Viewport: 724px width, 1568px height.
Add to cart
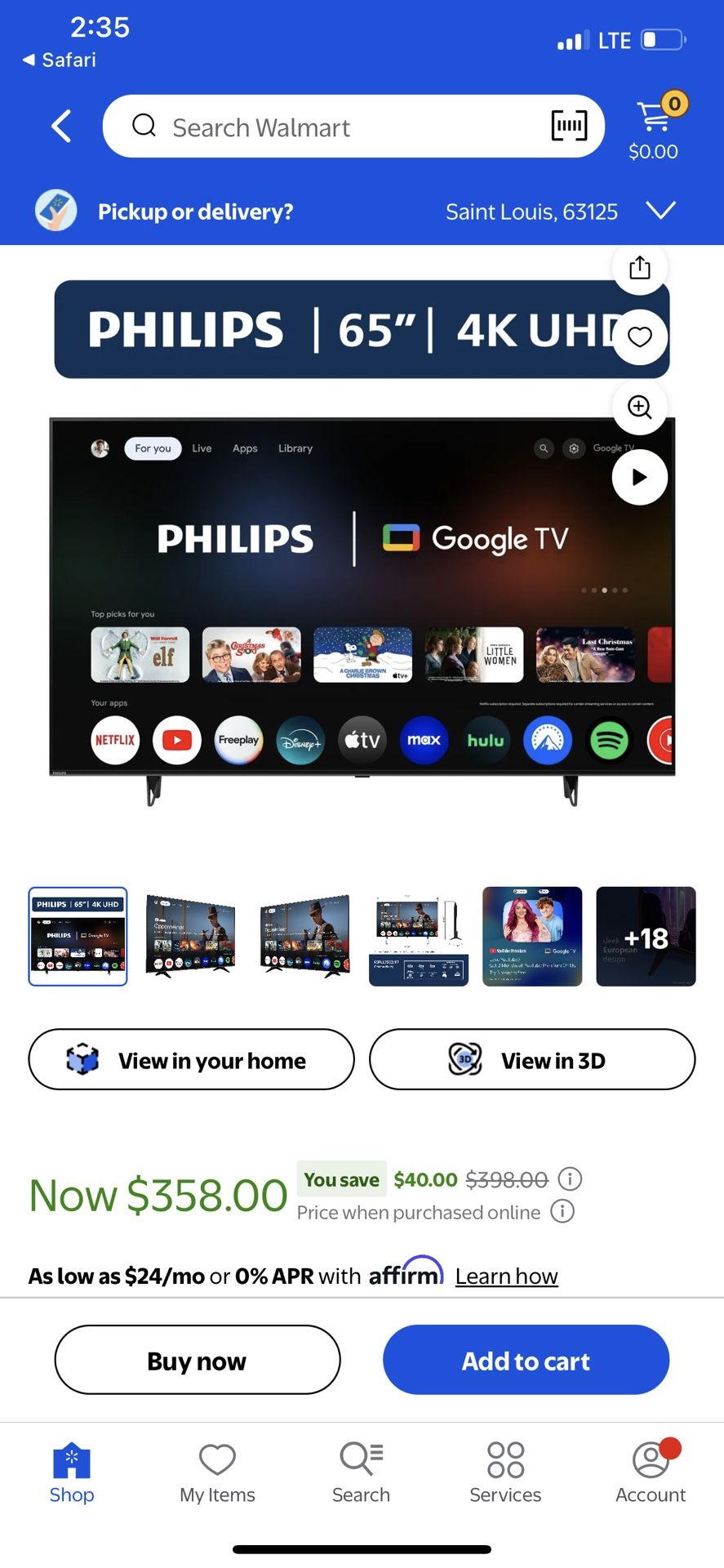526,1361
